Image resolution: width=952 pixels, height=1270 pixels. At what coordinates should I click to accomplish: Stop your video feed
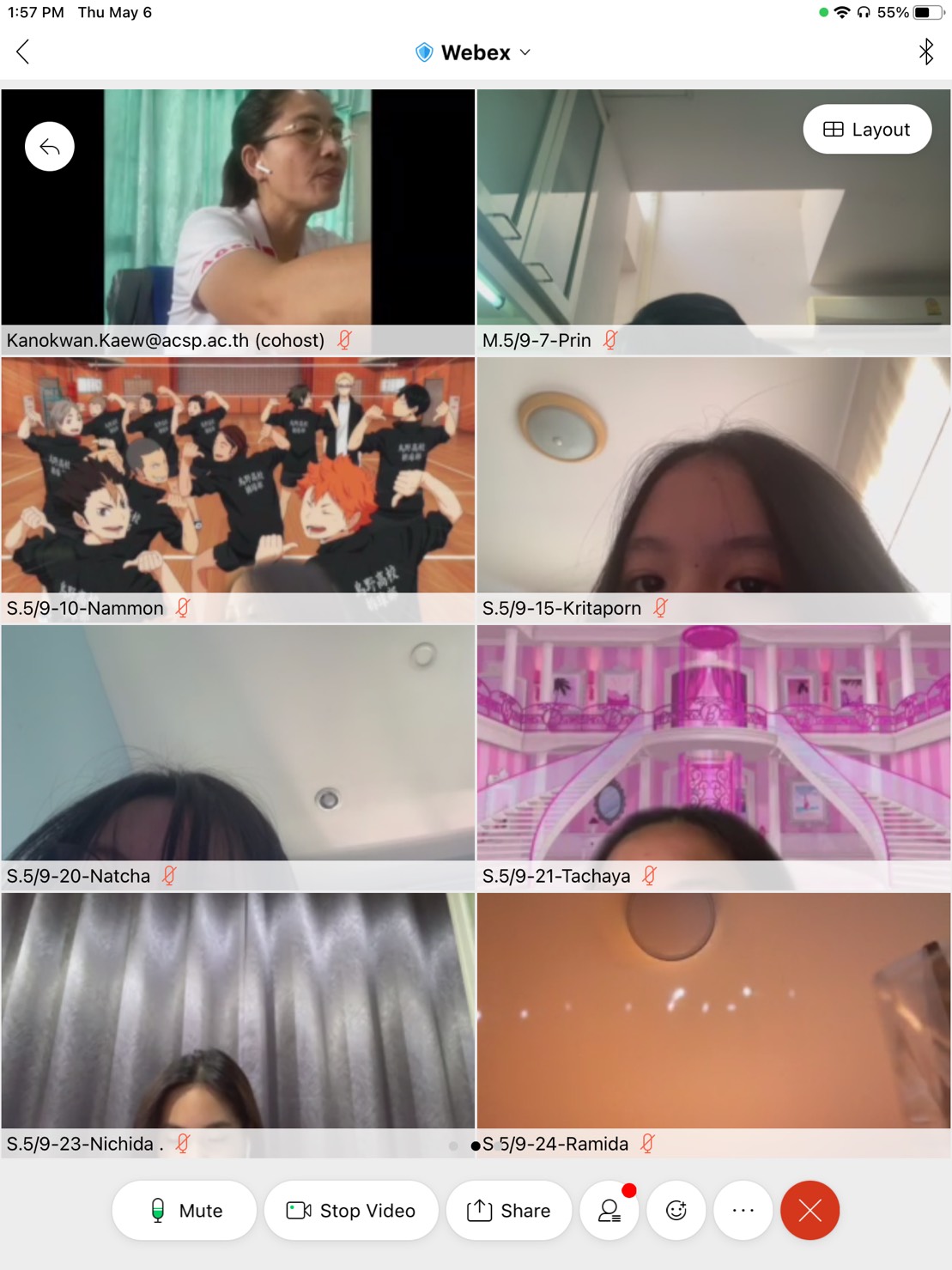[x=351, y=1210]
